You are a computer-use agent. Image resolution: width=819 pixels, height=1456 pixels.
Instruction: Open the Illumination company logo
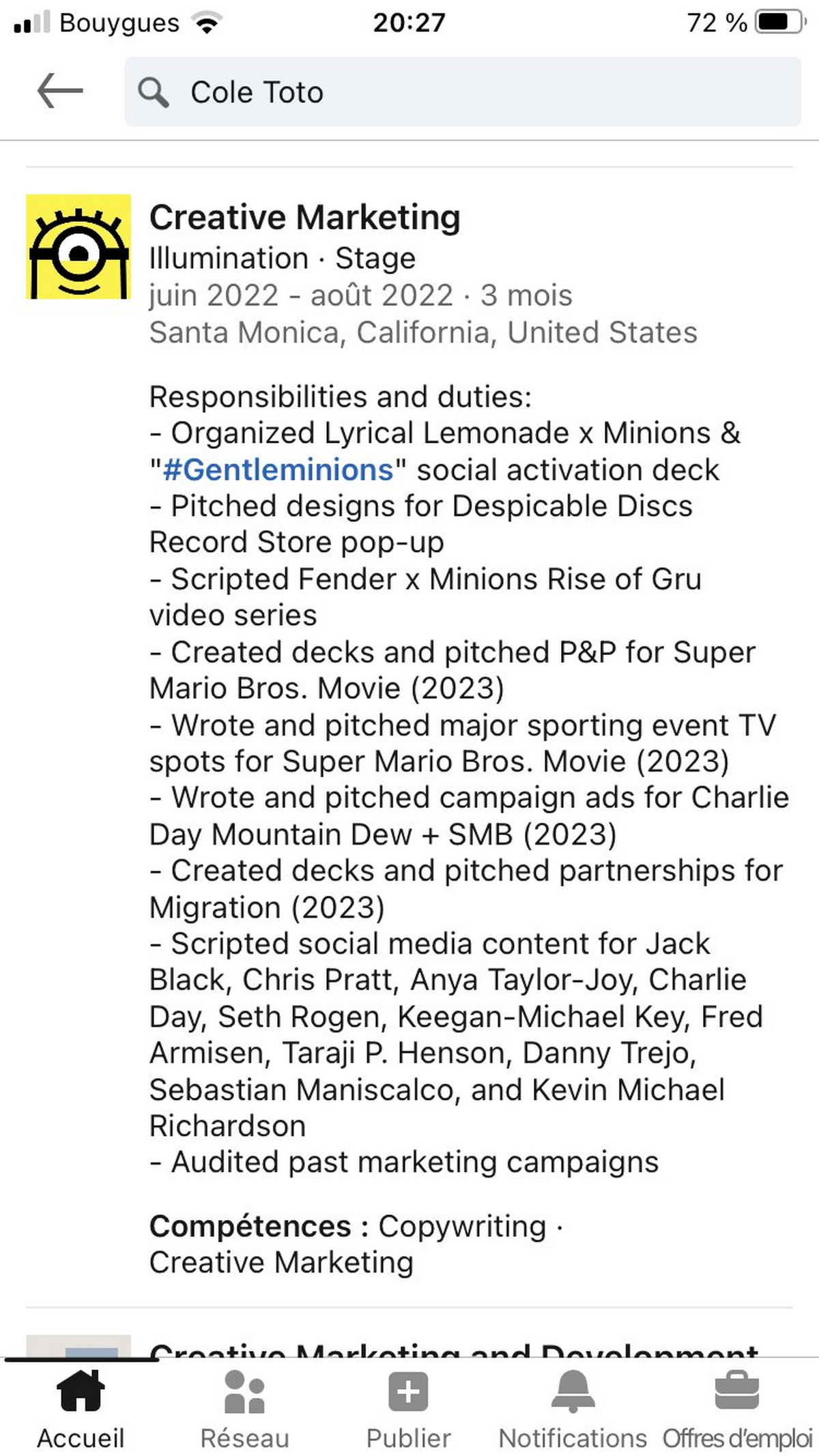[78, 247]
